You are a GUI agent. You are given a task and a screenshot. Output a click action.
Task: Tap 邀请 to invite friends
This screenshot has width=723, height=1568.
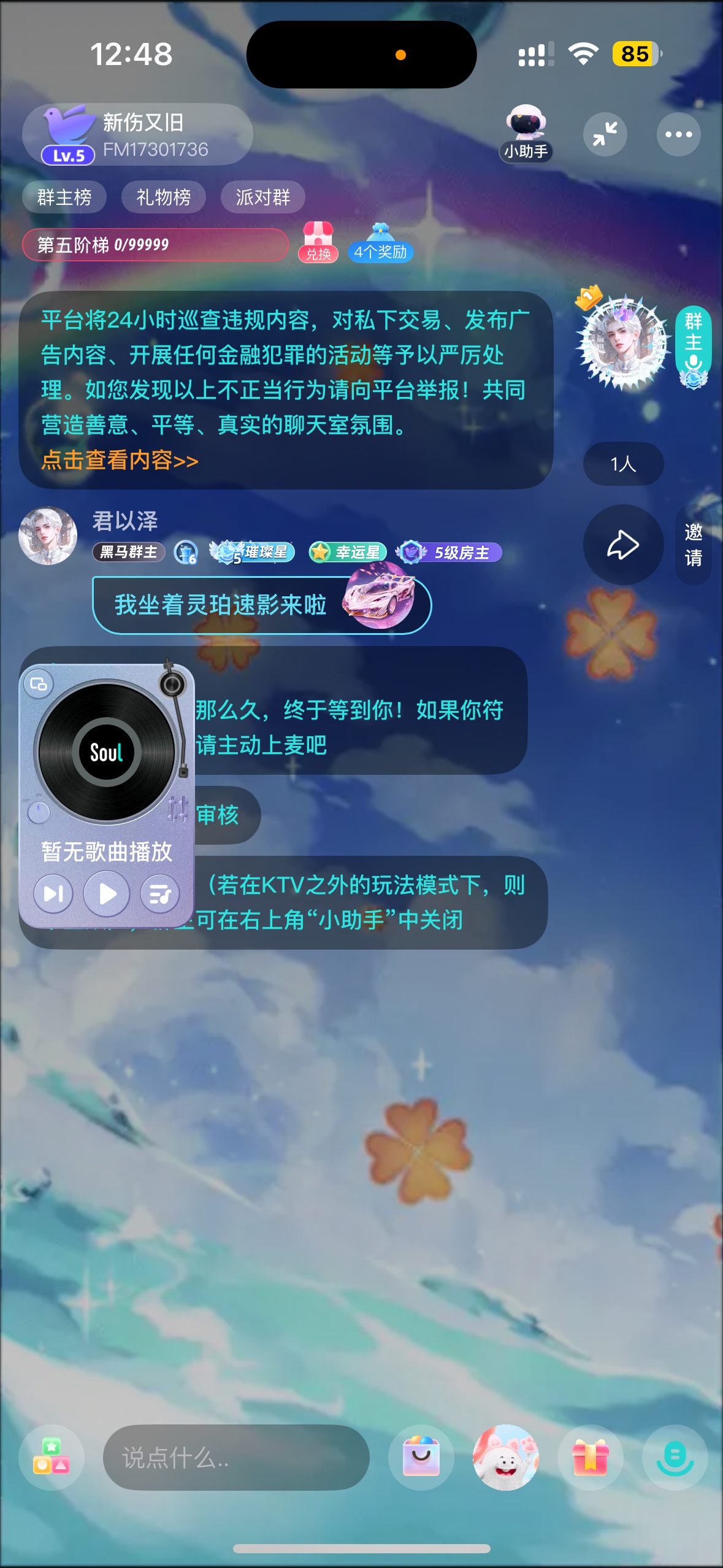(x=693, y=544)
